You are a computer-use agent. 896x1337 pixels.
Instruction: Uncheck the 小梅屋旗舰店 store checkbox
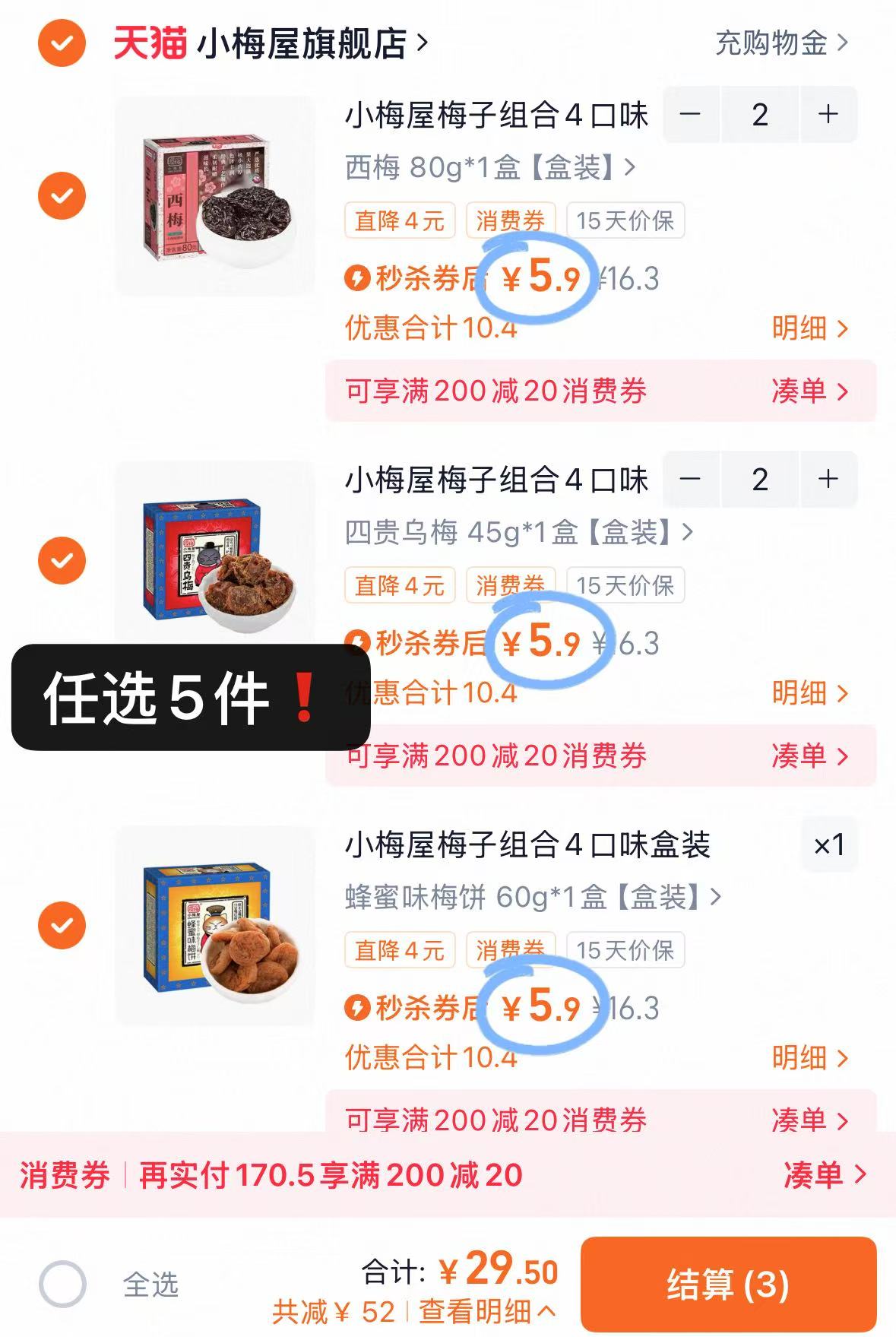(x=61, y=43)
